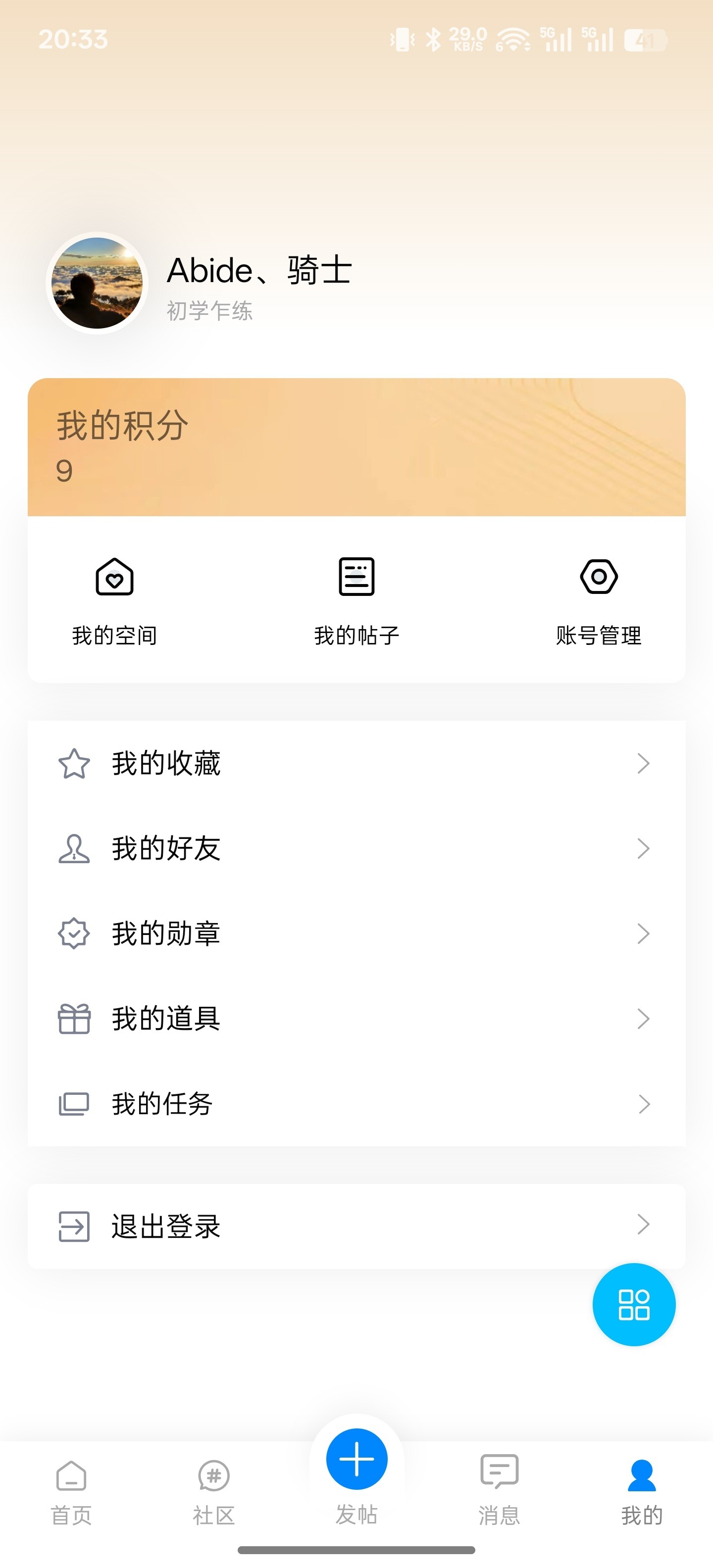
Task: Open the 我的任务 tasks row
Action: pyautogui.click(x=356, y=1104)
